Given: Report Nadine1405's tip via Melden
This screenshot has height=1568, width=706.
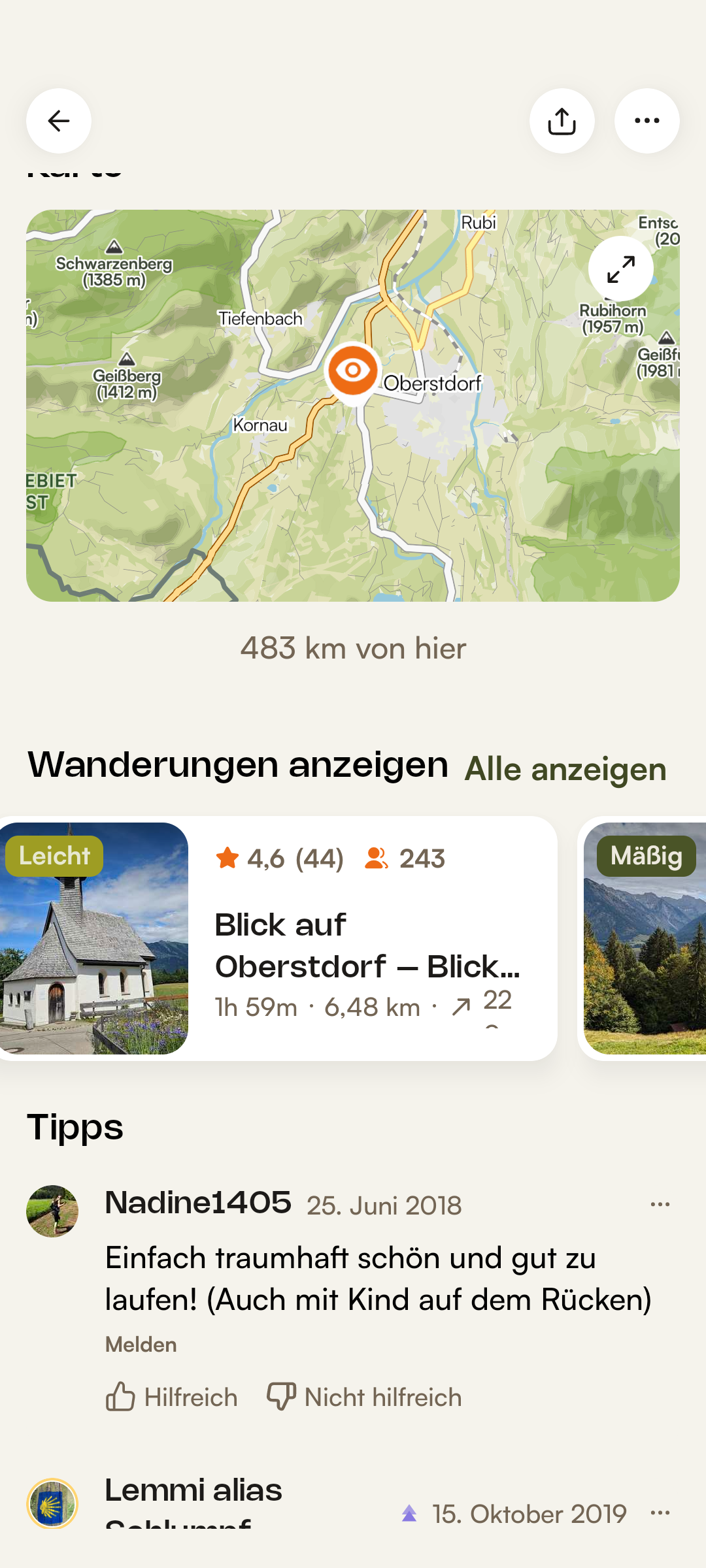Looking at the screenshot, I should (141, 1345).
